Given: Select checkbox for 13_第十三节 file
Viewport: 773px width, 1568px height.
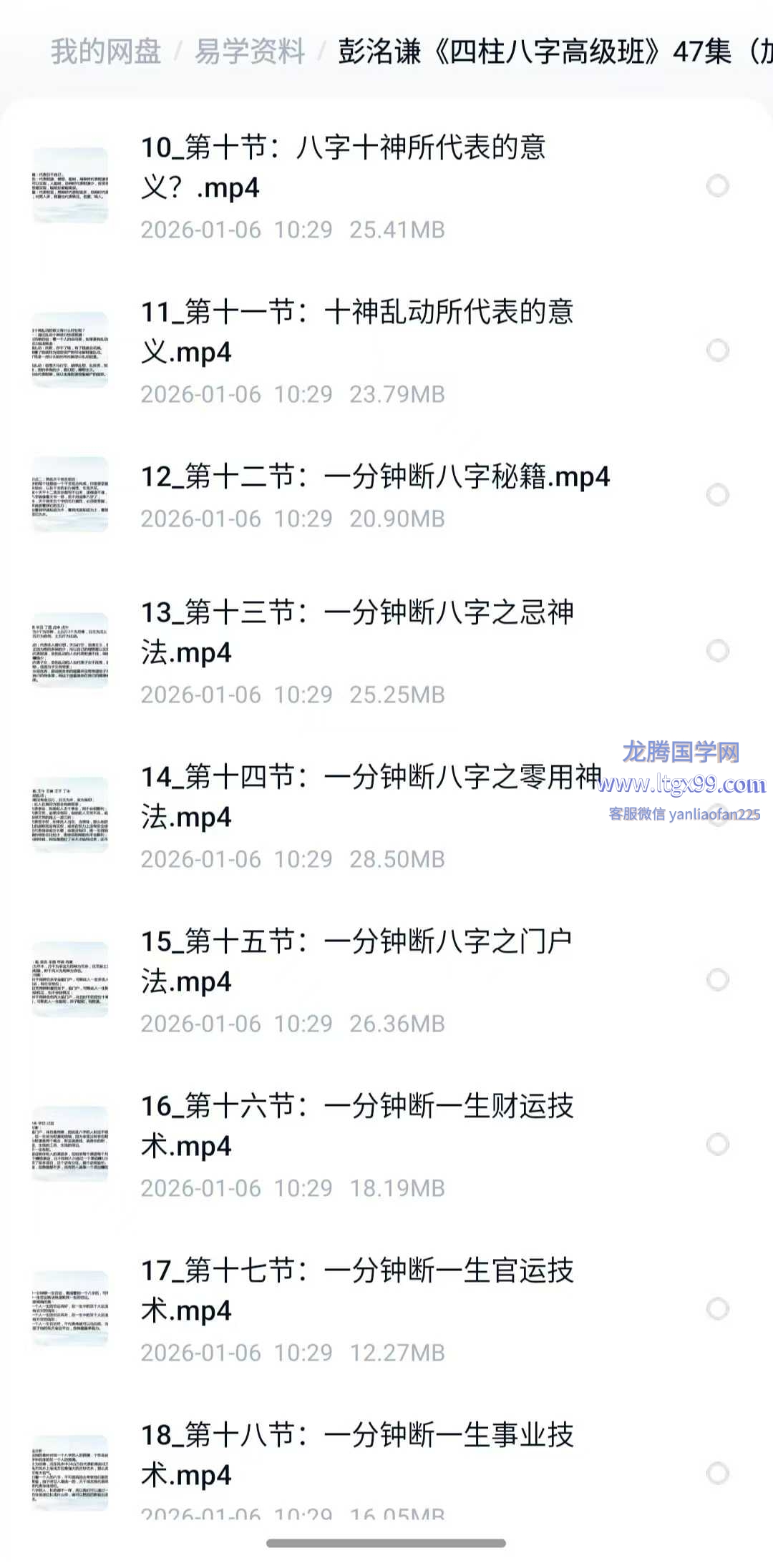Looking at the screenshot, I should pos(717,651).
